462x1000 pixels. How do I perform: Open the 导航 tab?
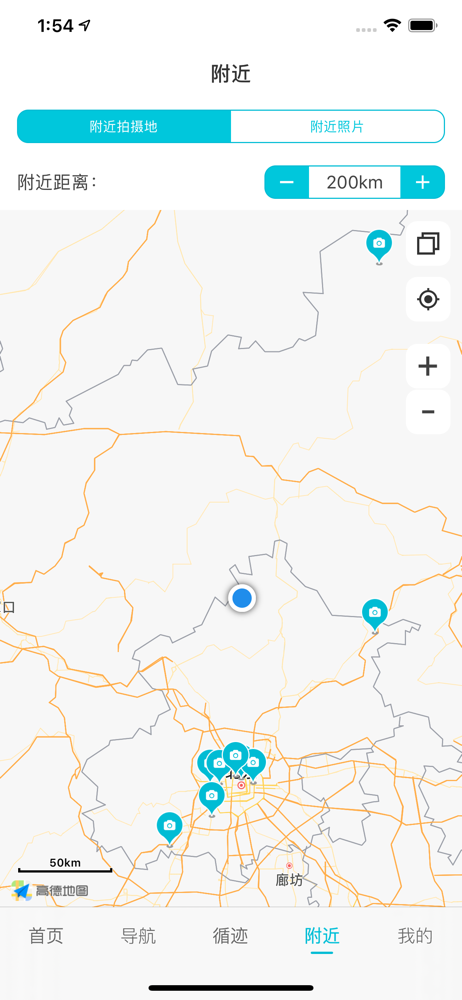point(138,936)
